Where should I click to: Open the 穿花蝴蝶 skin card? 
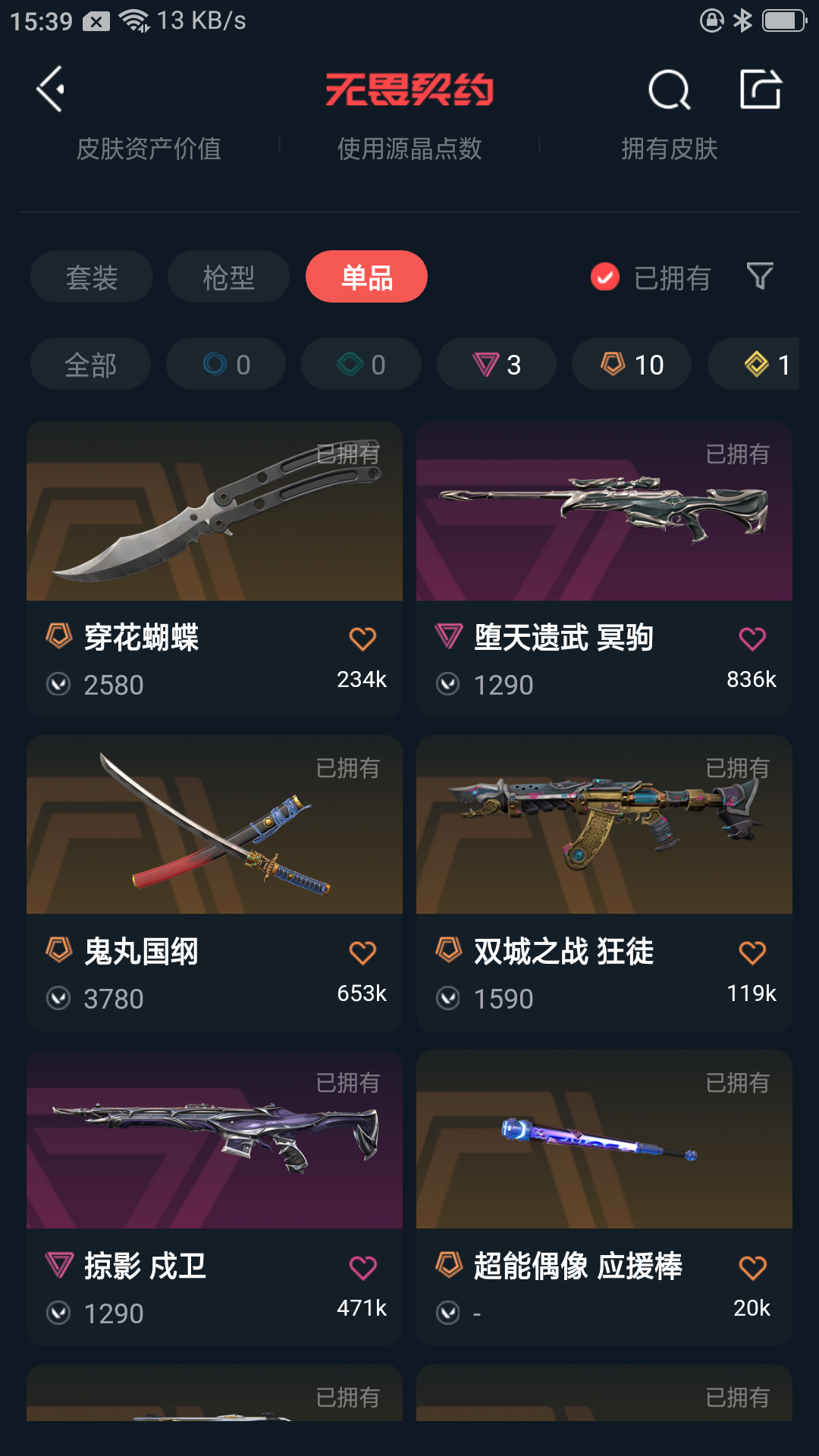coord(215,569)
